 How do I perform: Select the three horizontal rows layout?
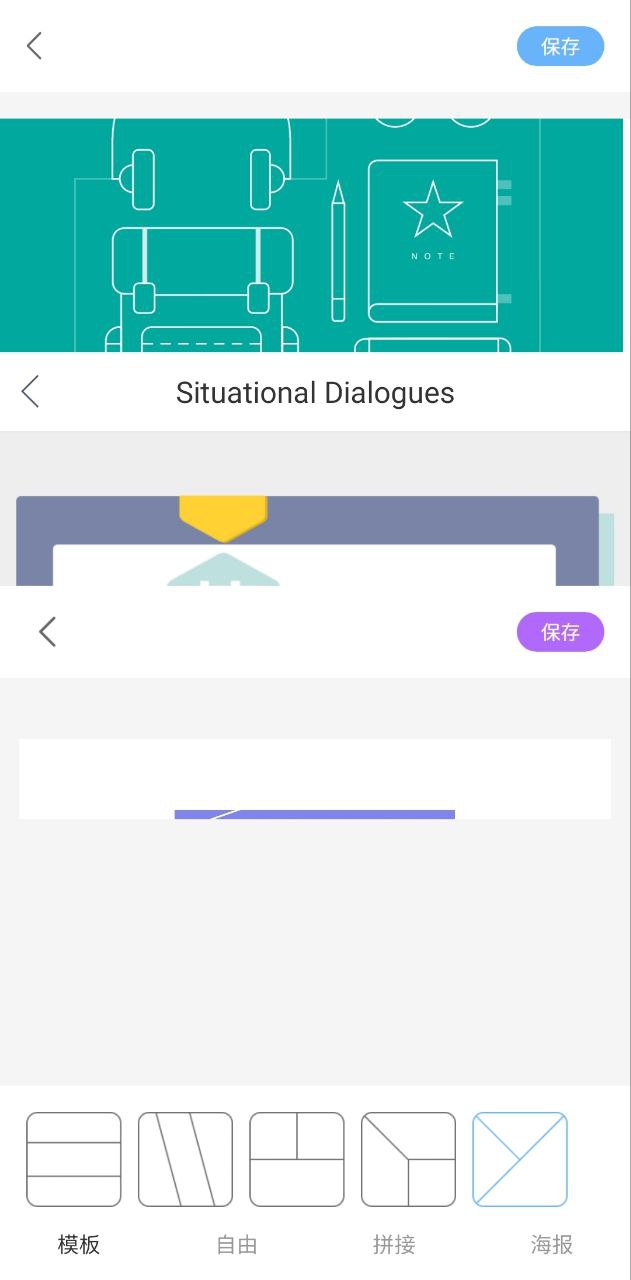pos(74,1159)
